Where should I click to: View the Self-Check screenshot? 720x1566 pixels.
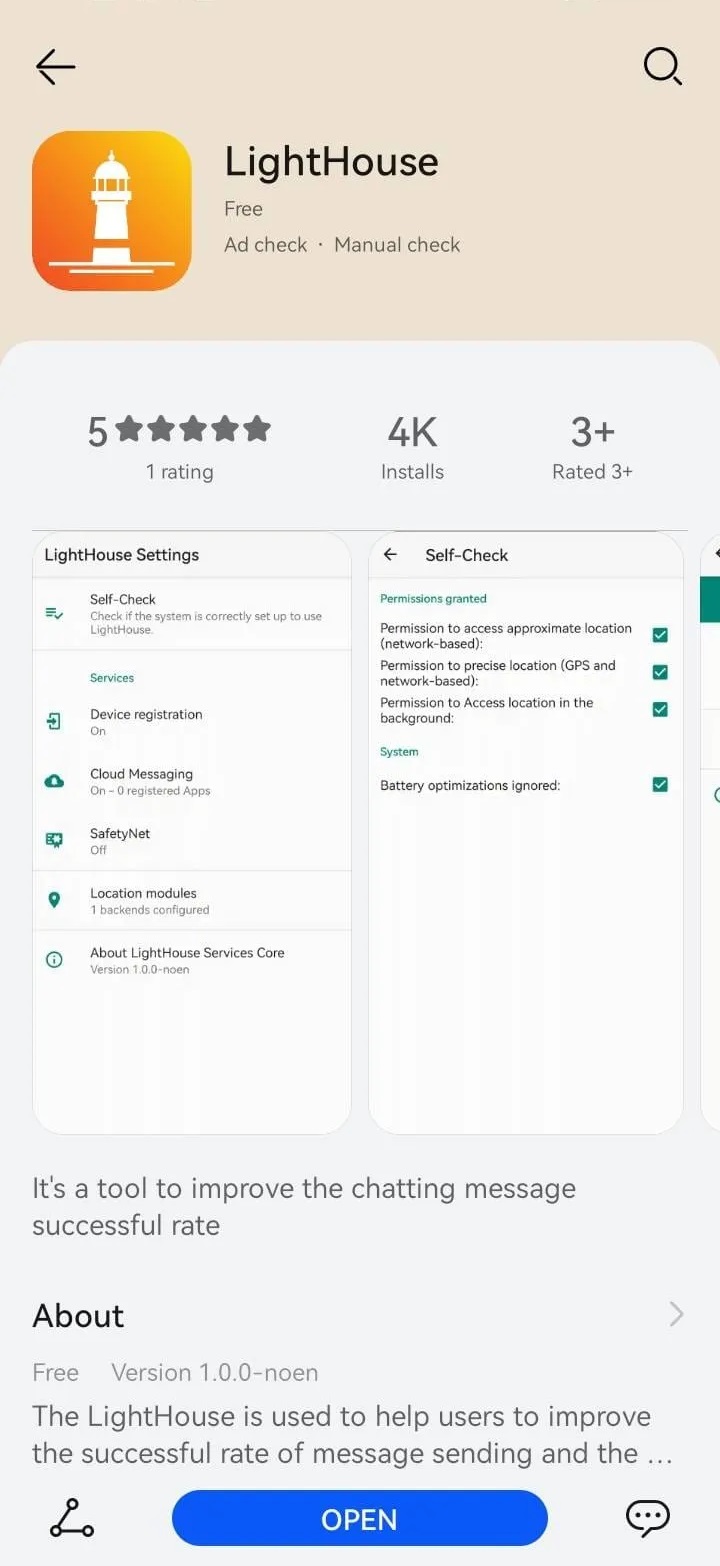[526, 832]
